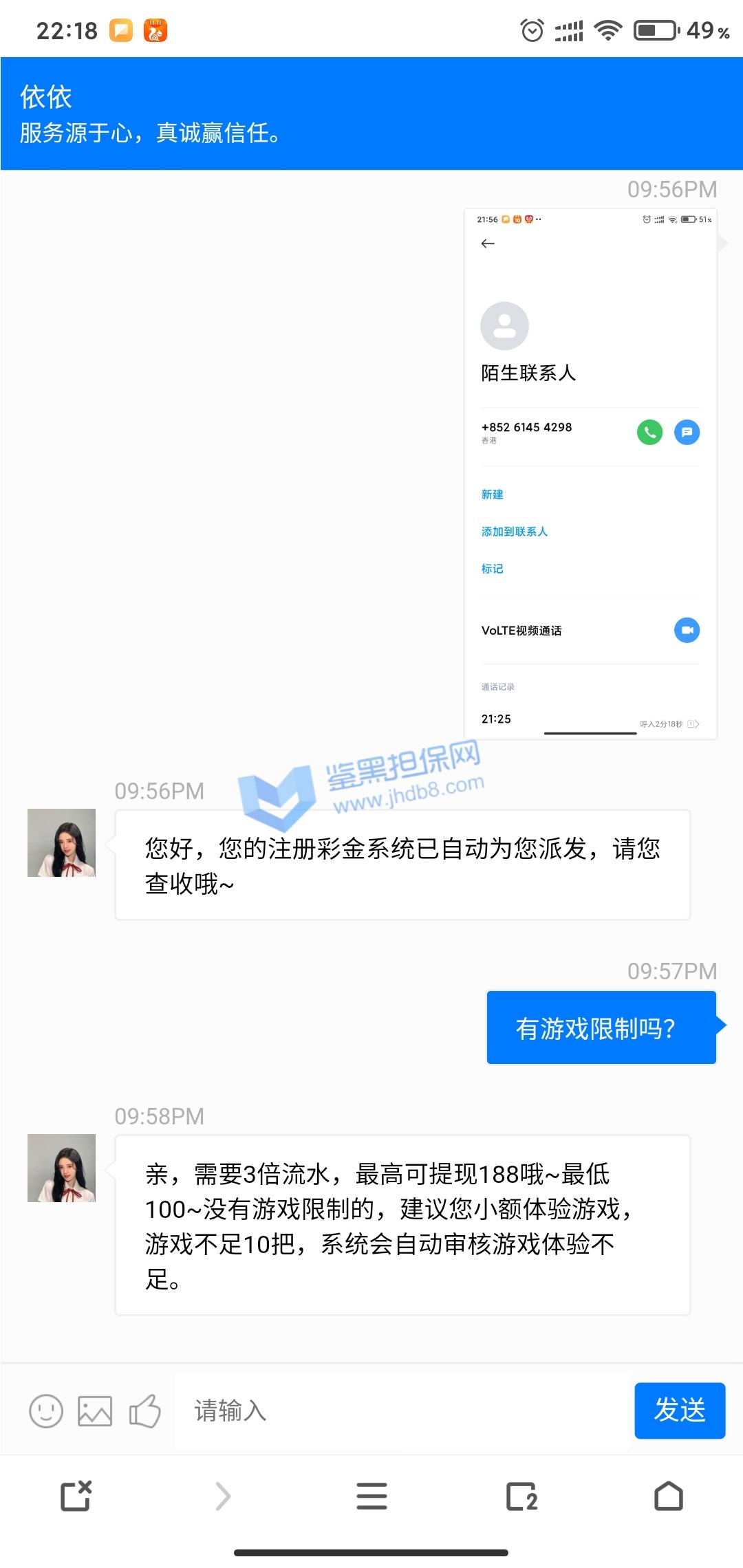
Task: View the two open browser tabs
Action: 521,1496
